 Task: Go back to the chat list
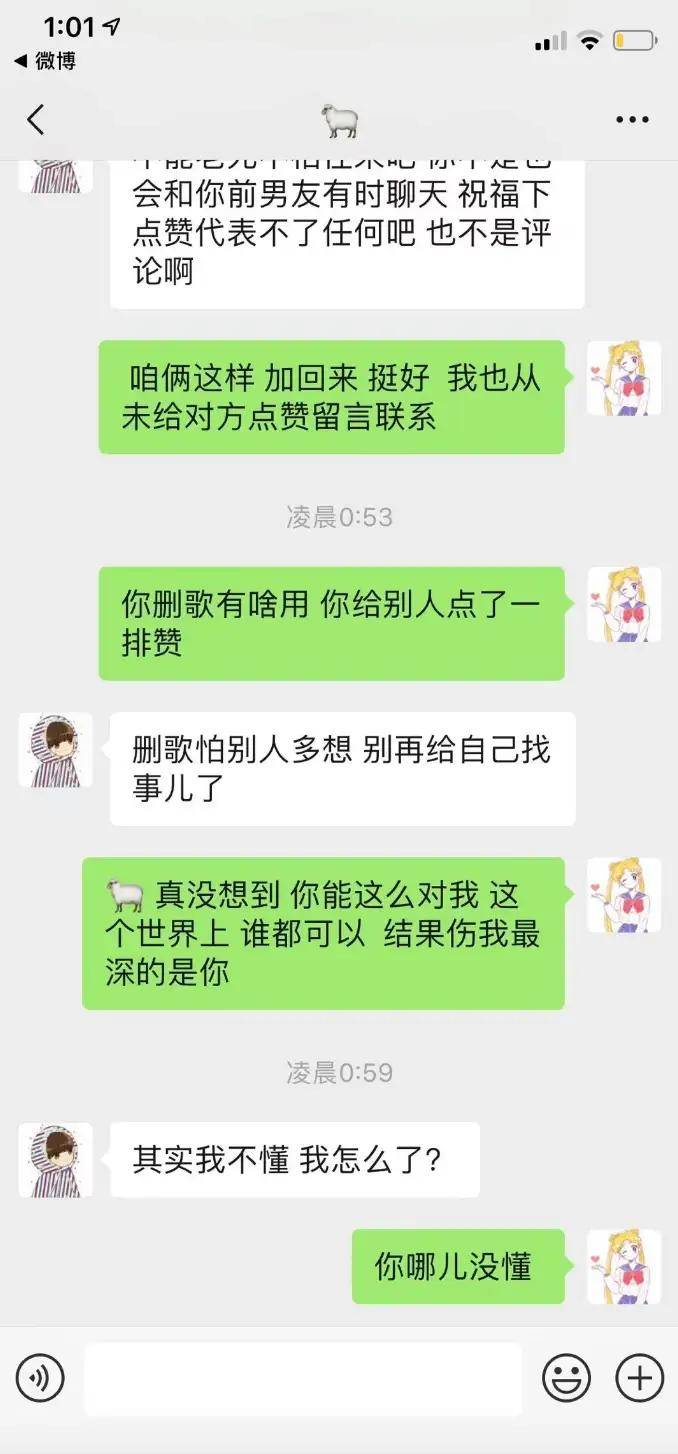(x=36, y=120)
